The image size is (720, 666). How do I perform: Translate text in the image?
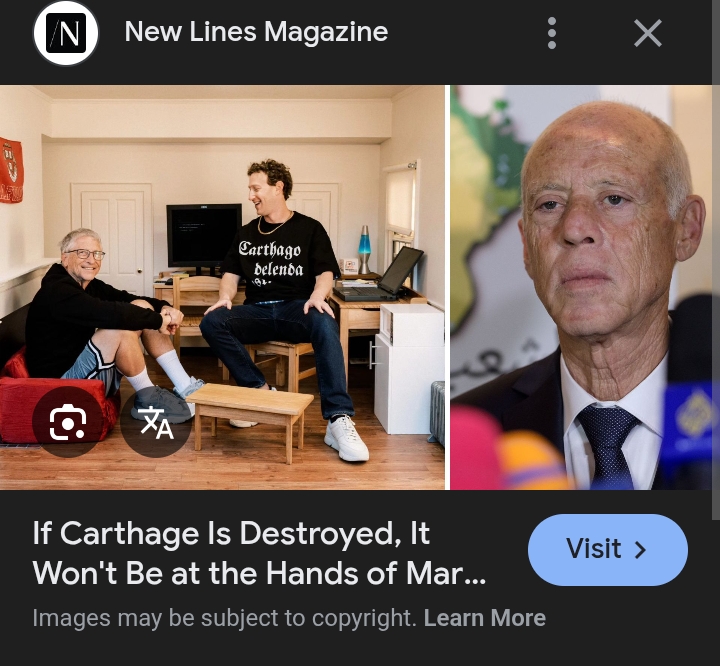pyautogui.click(x=156, y=422)
